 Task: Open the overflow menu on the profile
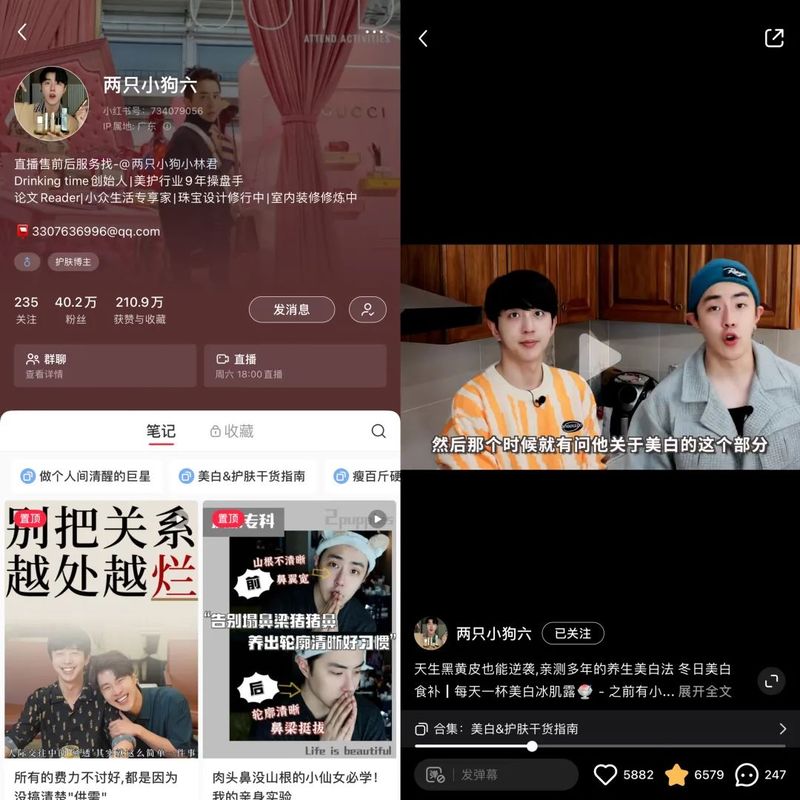pos(375,33)
